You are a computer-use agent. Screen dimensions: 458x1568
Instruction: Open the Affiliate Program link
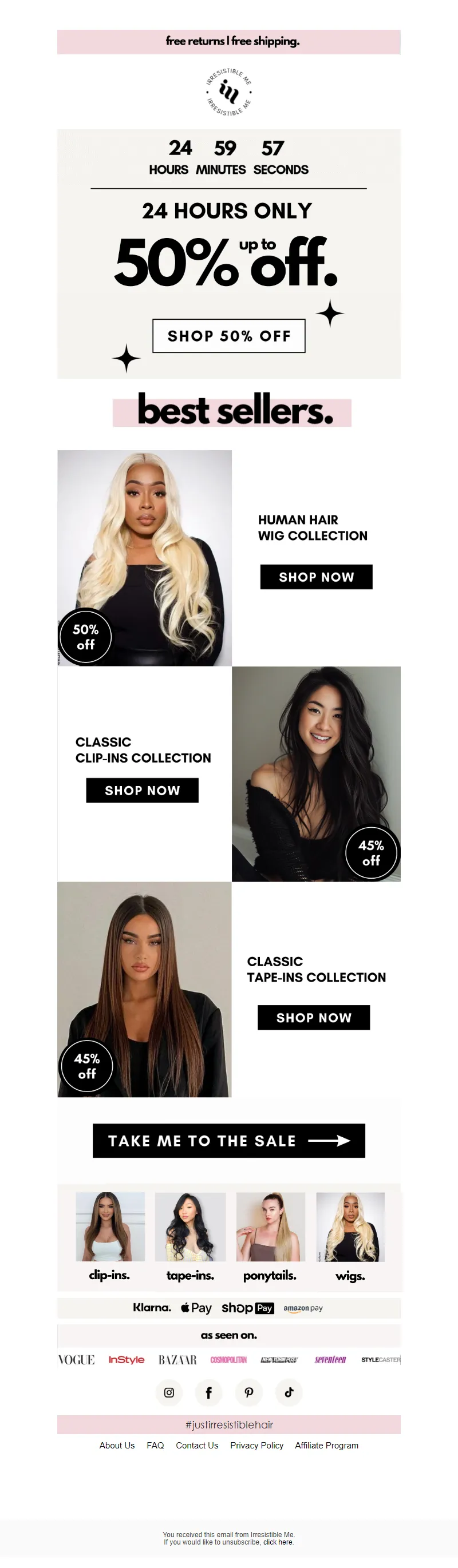tap(326, 1445)
